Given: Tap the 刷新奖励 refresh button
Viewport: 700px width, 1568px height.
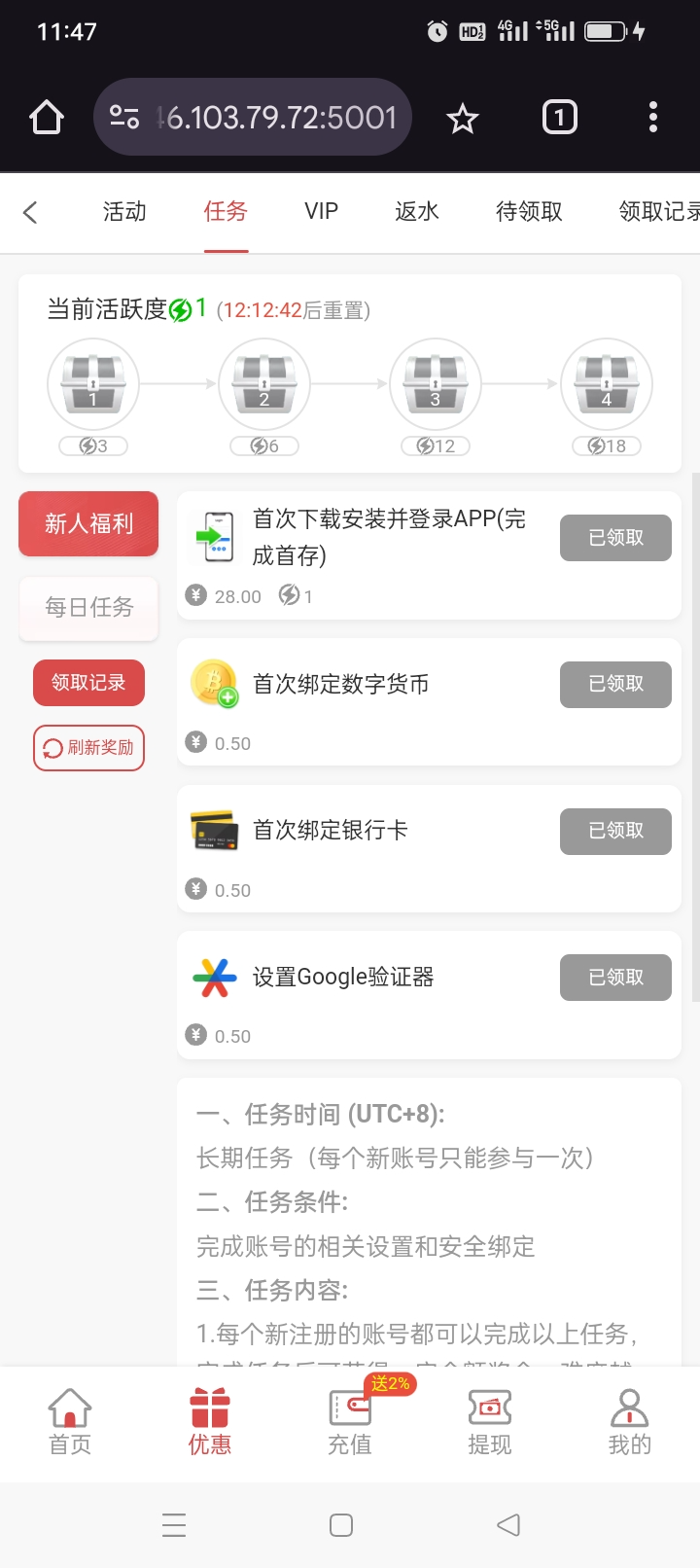Looking at the screenshot, I should [x=88, y=748].
